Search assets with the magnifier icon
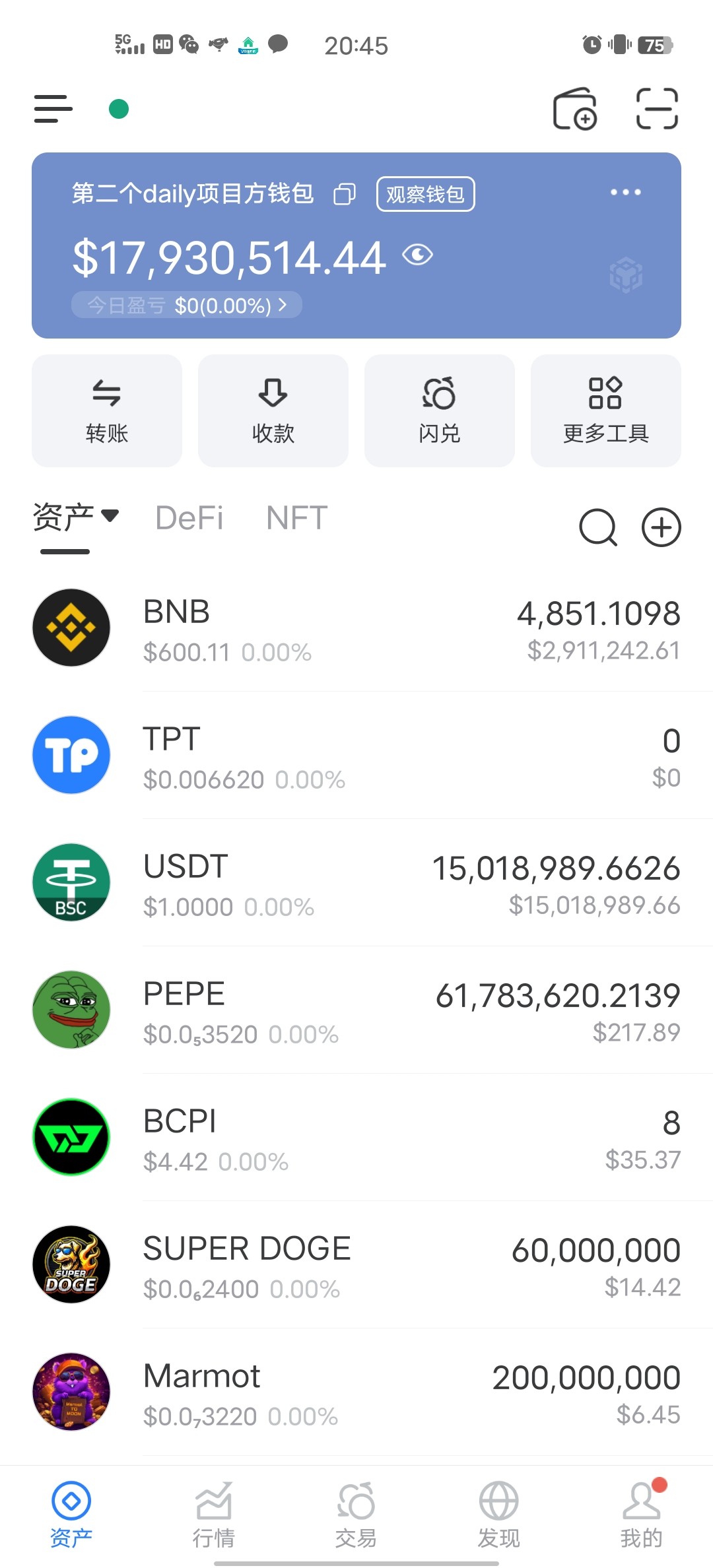Image resolution: width=713 pixels, height=1568 pixels. [598, 527]
